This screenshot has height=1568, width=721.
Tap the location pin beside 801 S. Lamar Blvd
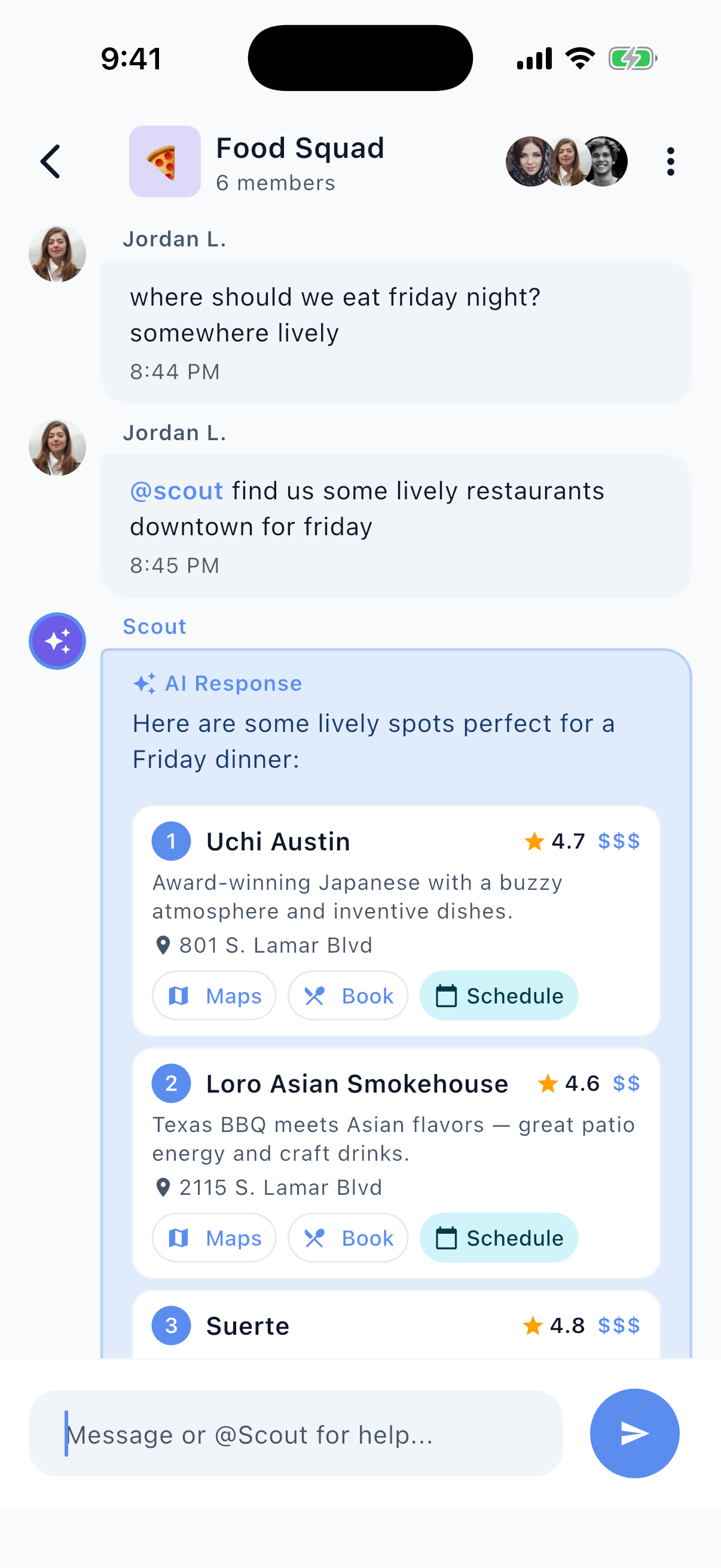pyautogui.click(x=163, y=944)
